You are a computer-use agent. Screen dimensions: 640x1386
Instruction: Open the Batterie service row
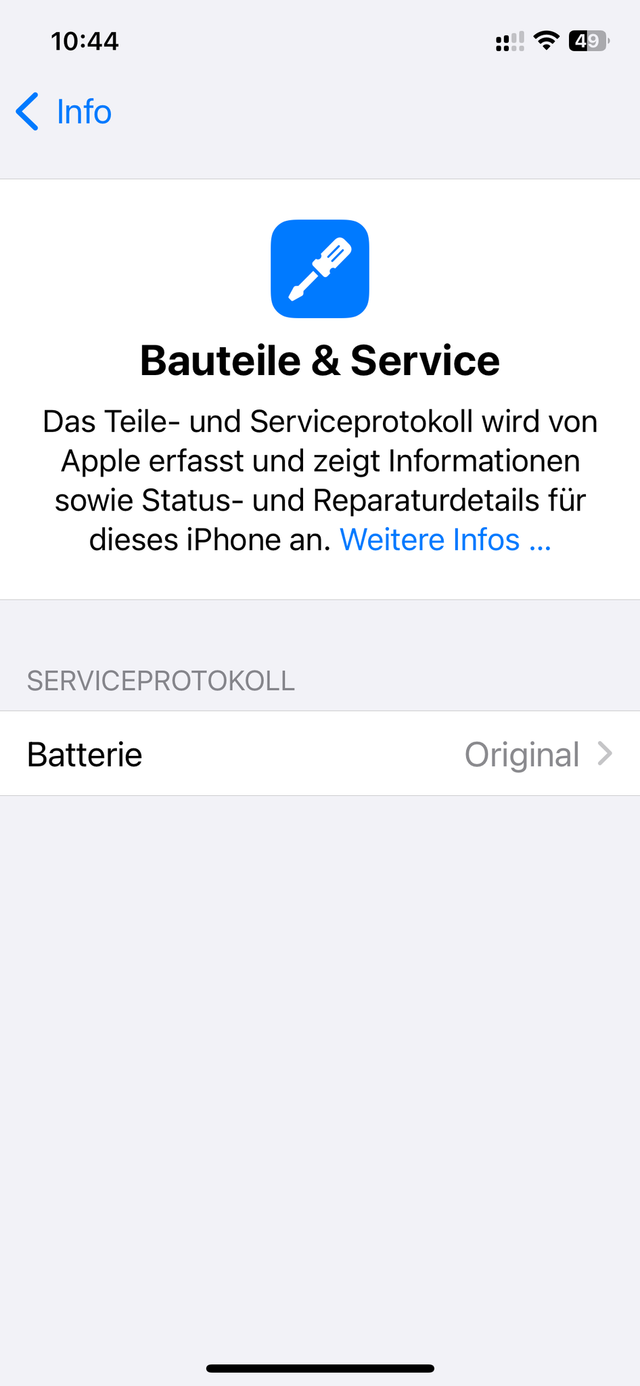click(x=320, y=754)
